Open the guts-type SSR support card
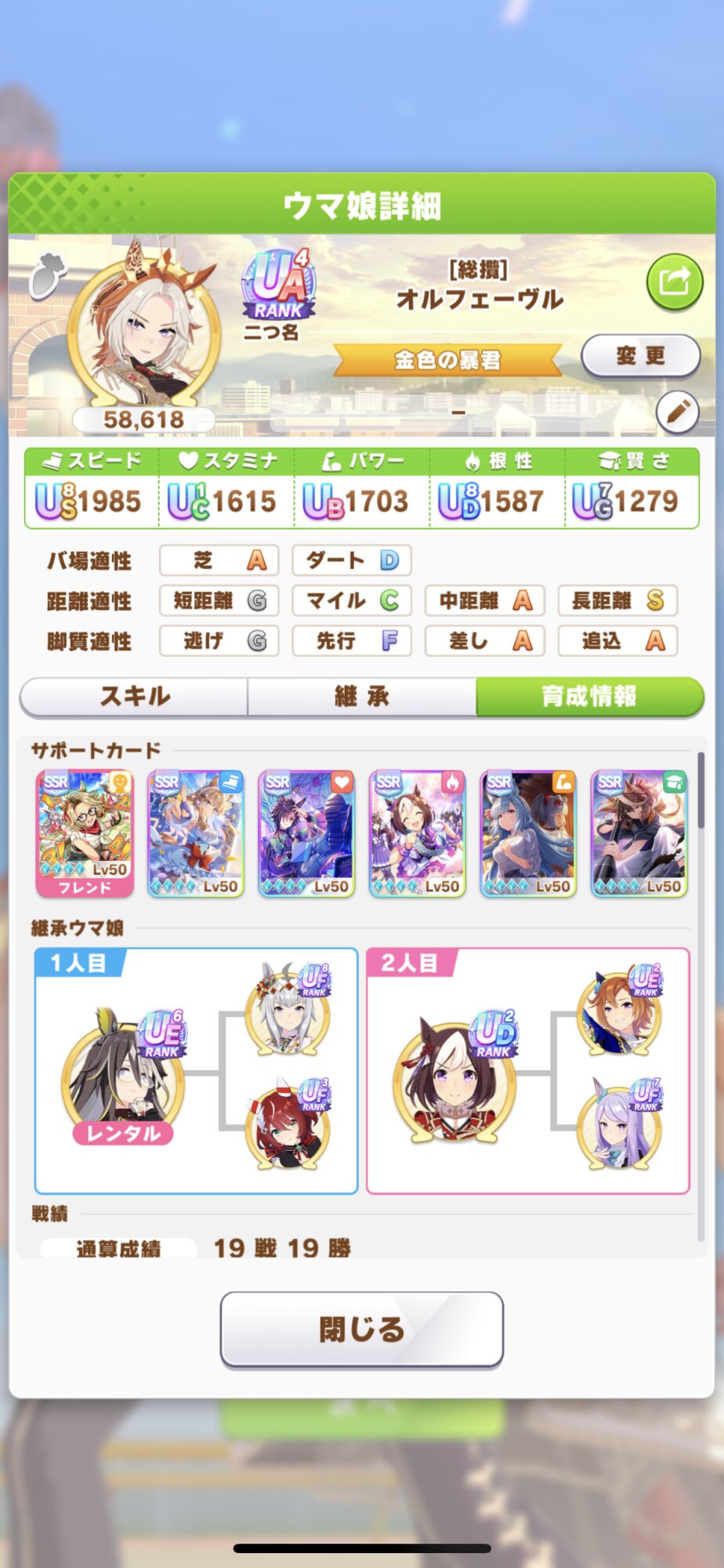Screen dimensions: 724x1568 point(418,834)
